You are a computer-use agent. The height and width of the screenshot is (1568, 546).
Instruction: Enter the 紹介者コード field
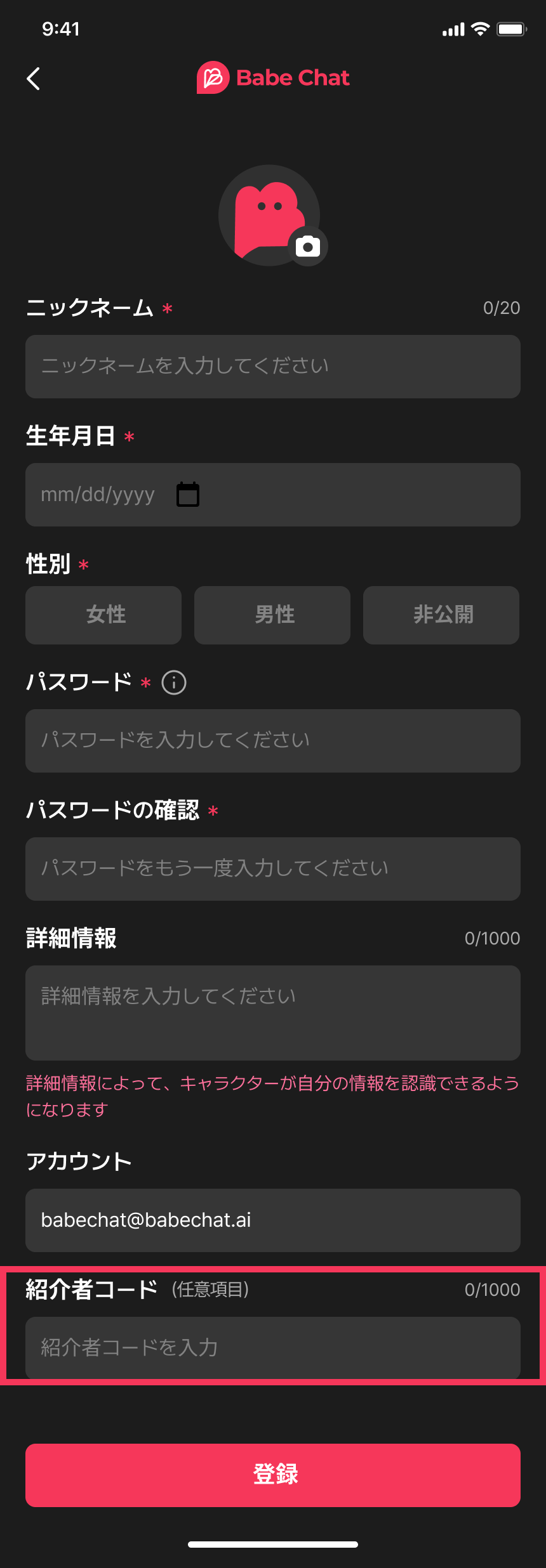(273, 1347)
